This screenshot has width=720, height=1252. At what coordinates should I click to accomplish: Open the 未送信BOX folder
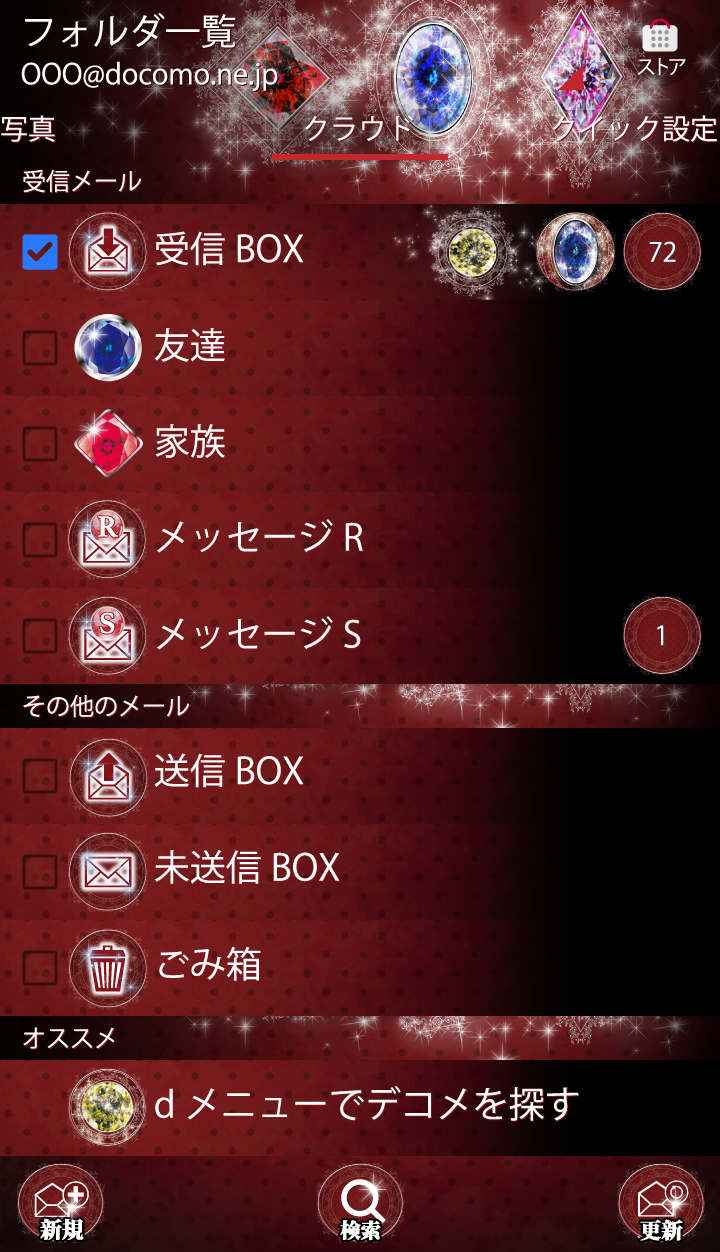click(247, 867)
